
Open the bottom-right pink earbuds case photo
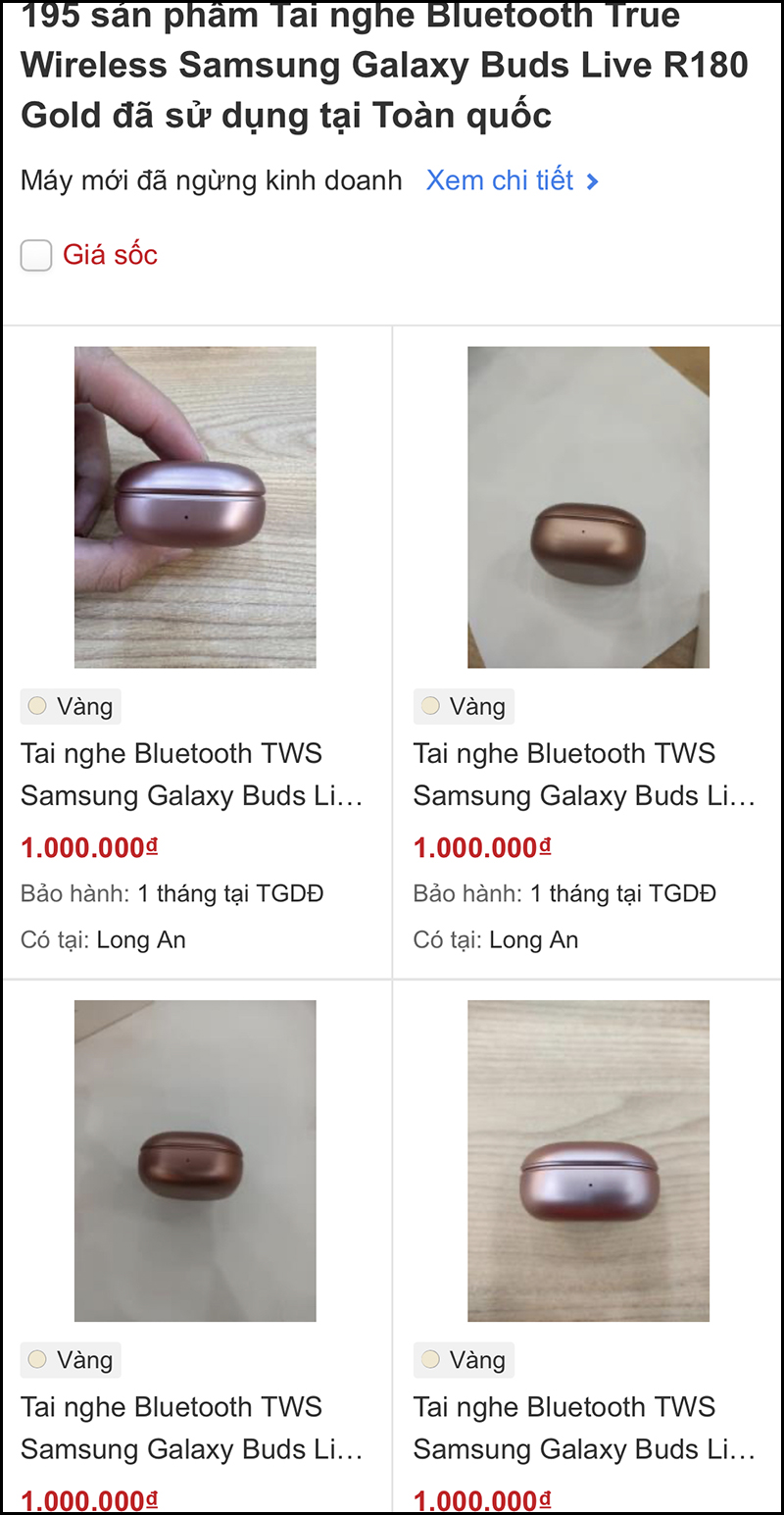[x=588, y=1159]
